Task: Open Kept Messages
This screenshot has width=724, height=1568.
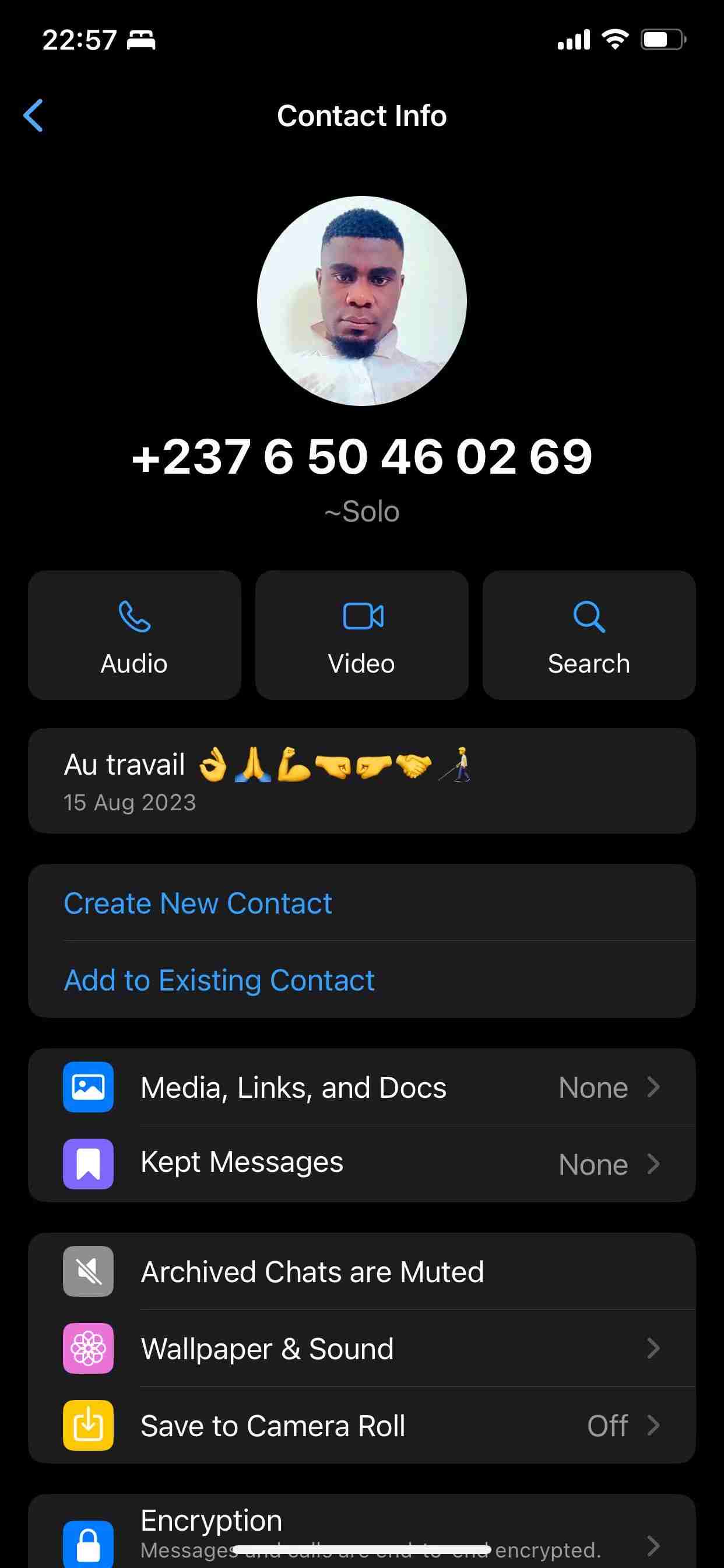Action: coord(361,1163)
